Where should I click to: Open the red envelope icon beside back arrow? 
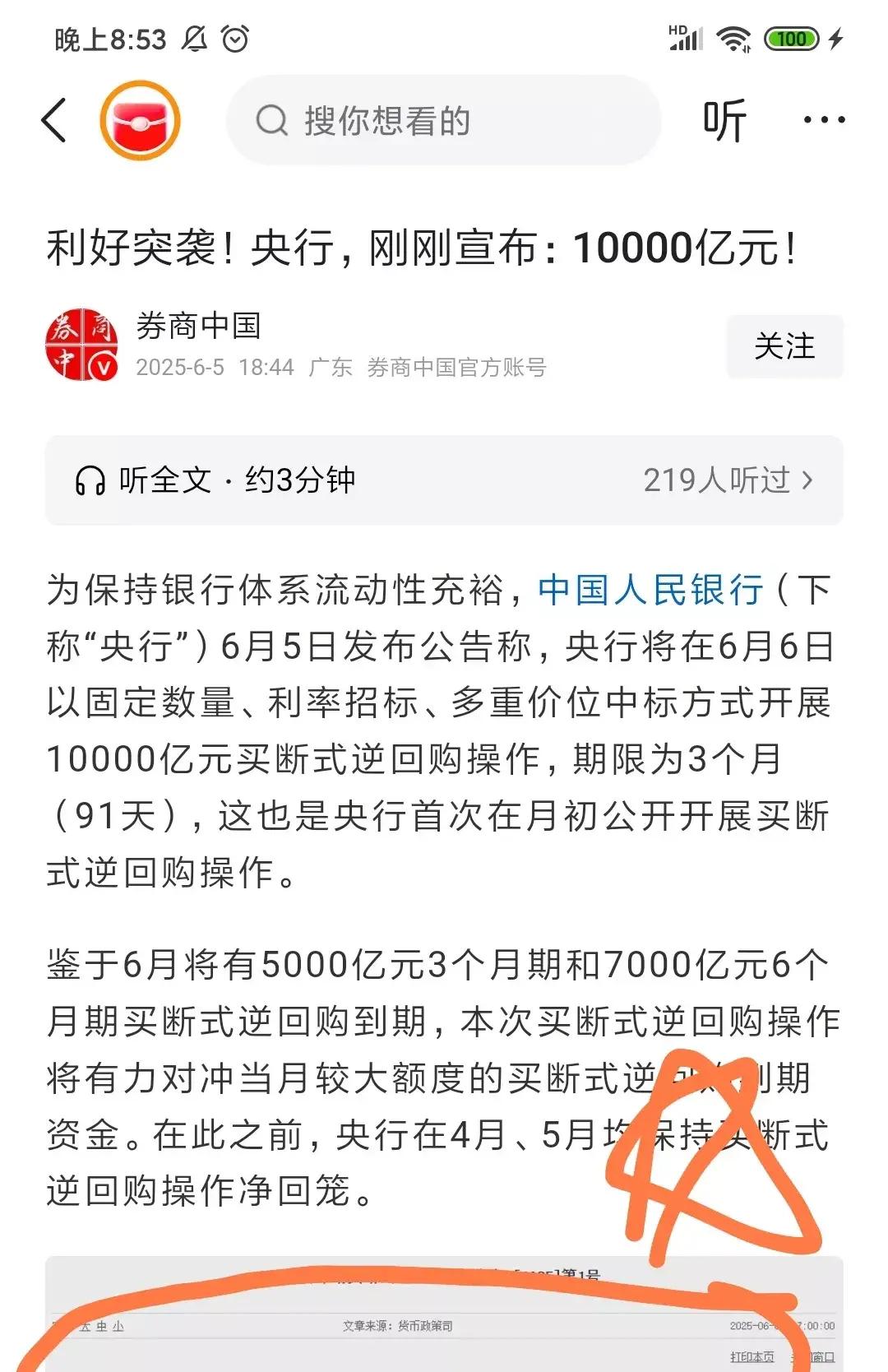pyautogui.click(x=141, y=119)
